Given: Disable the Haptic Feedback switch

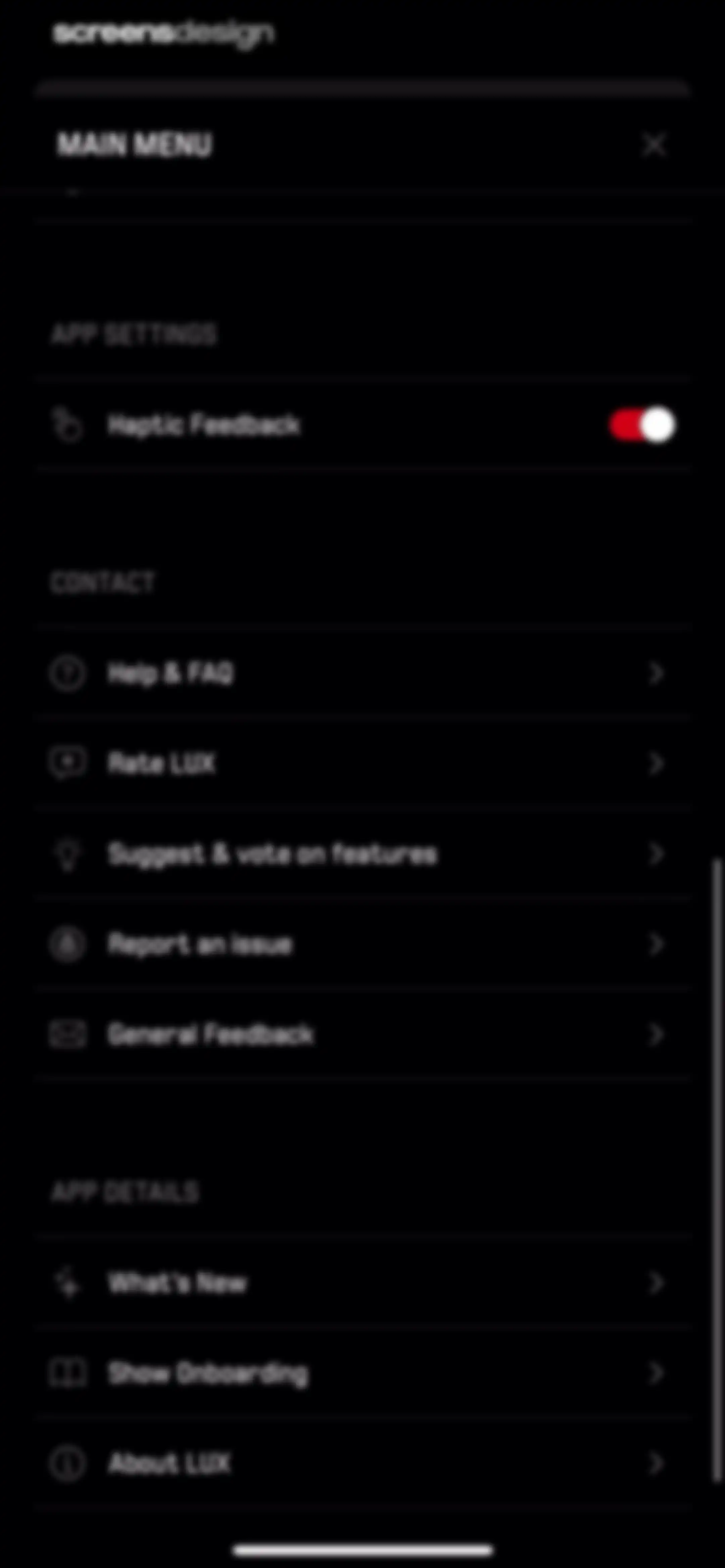Looking at the screenshot, I should [x=642, y=425].
